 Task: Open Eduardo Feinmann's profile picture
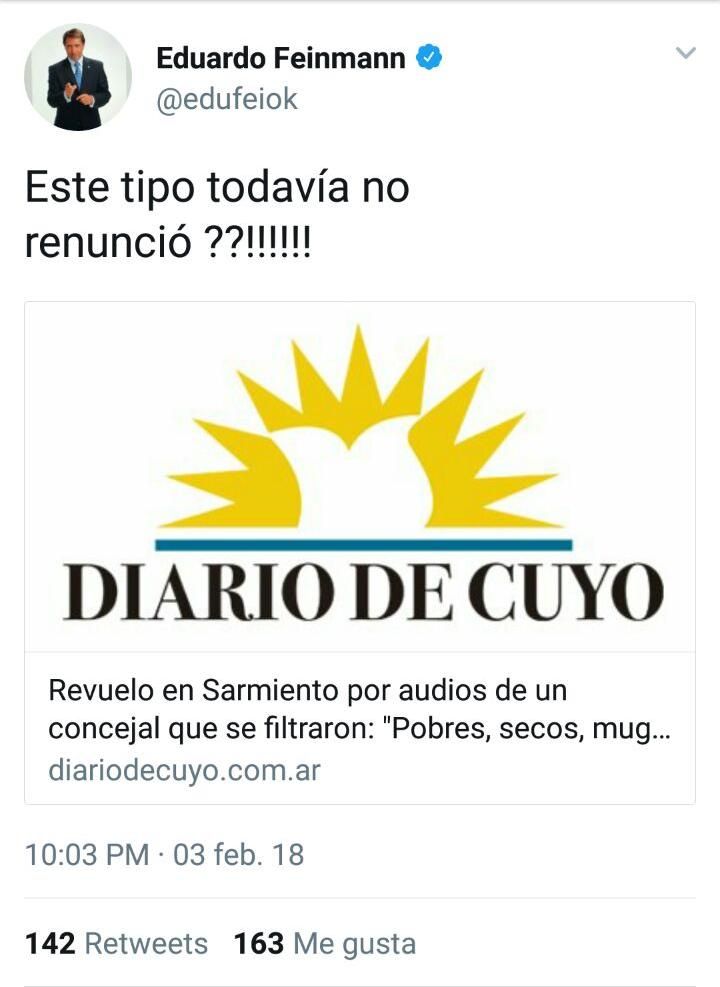[78, 78]
